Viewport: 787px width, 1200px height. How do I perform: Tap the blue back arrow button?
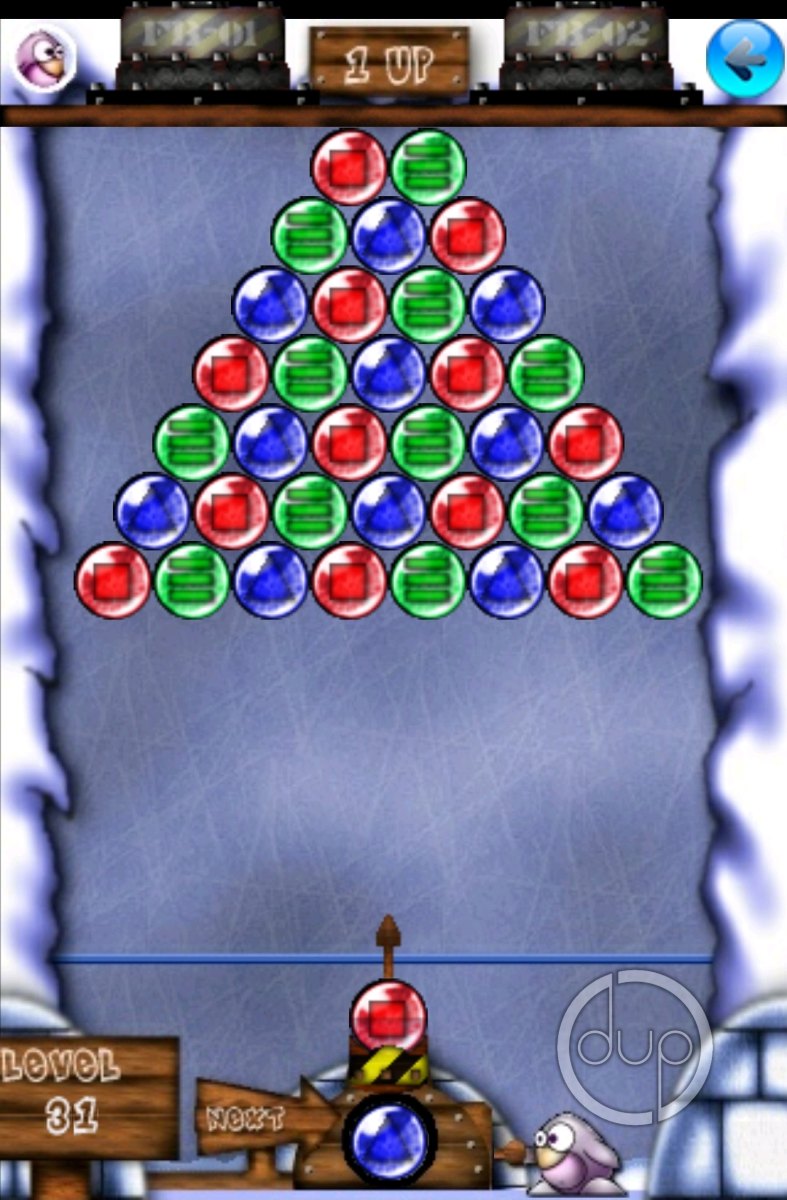[x=744, y=58]
